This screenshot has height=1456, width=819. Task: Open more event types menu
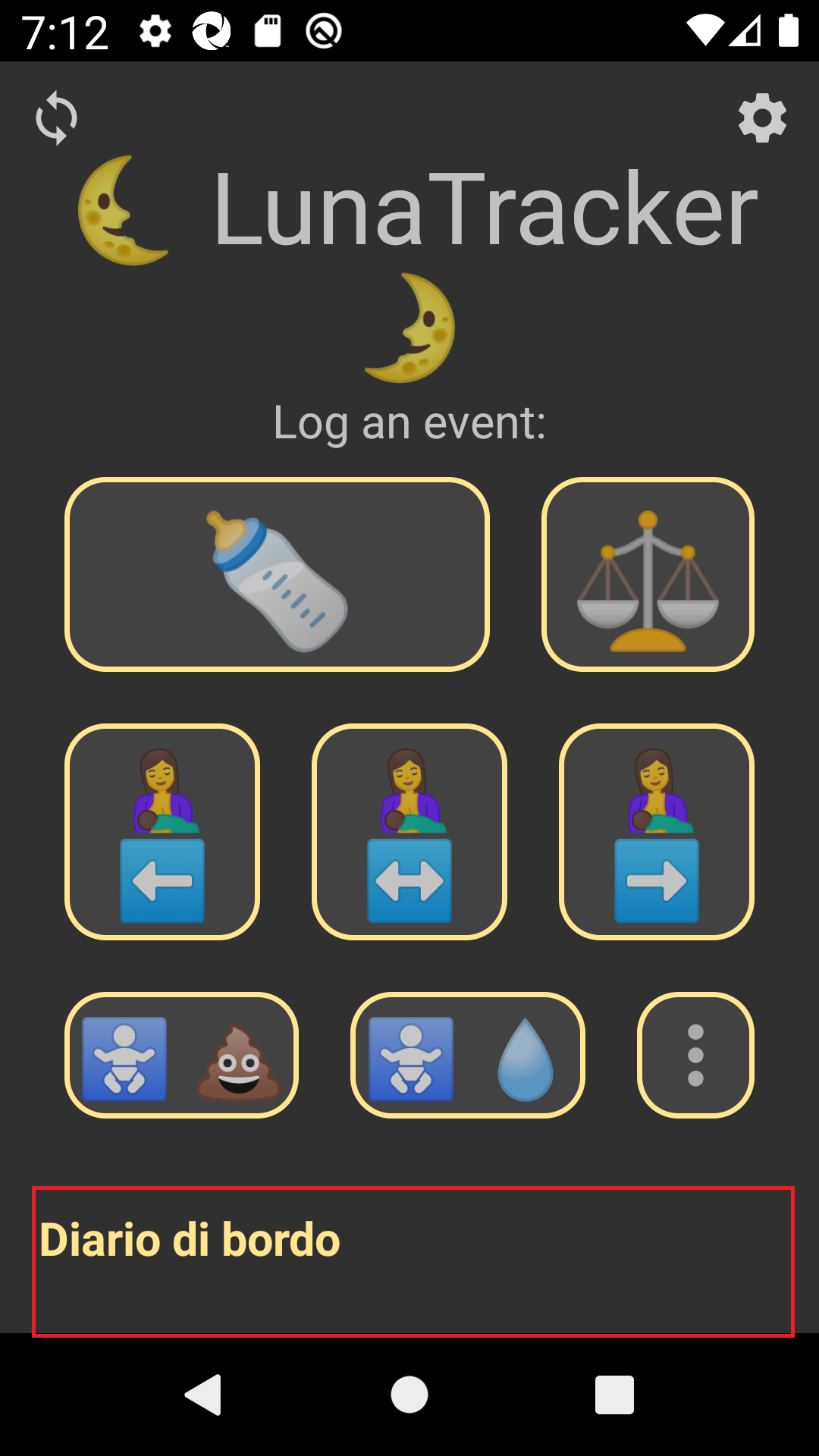(695, 1055)
